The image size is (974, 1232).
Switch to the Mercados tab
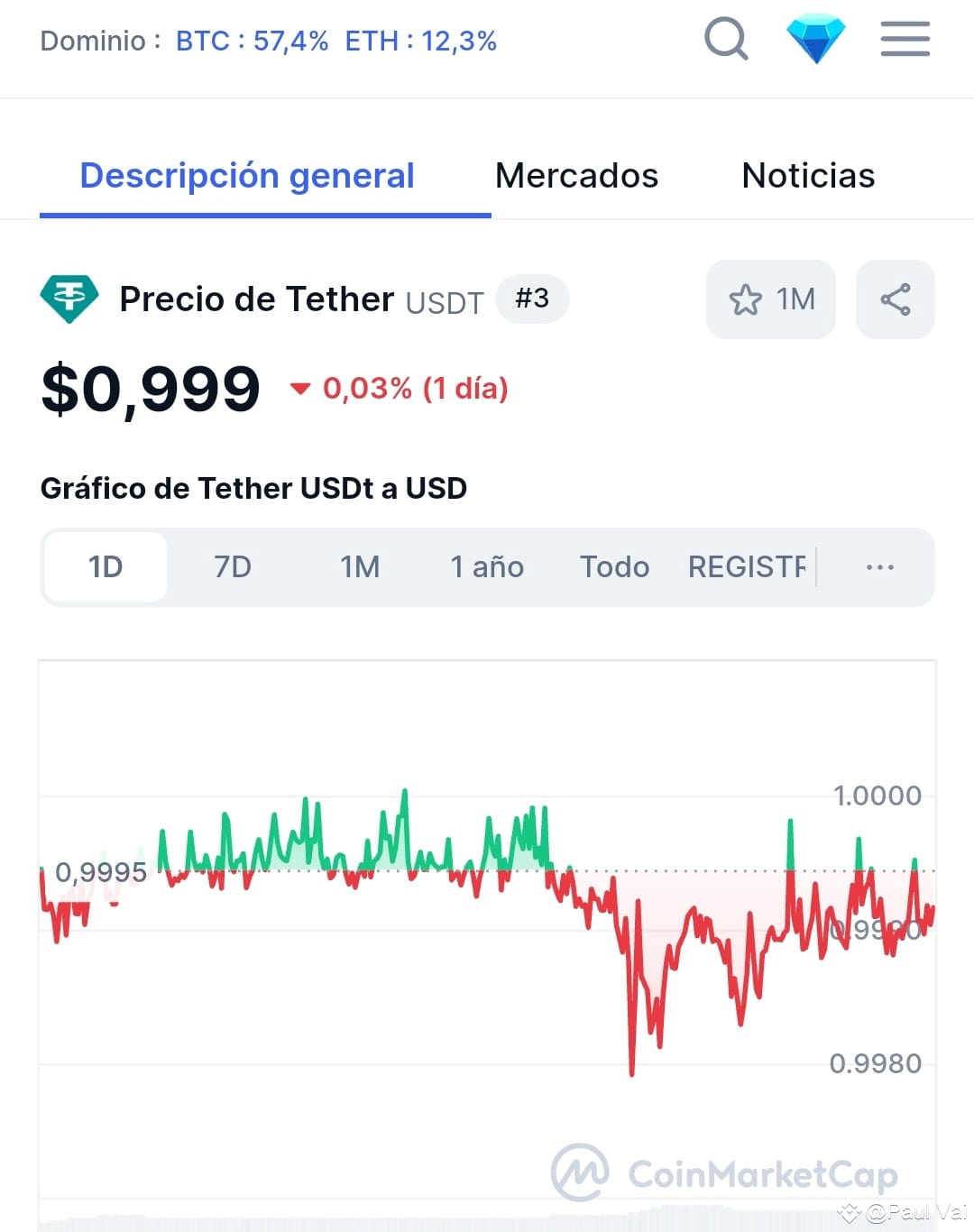(576, 175)
